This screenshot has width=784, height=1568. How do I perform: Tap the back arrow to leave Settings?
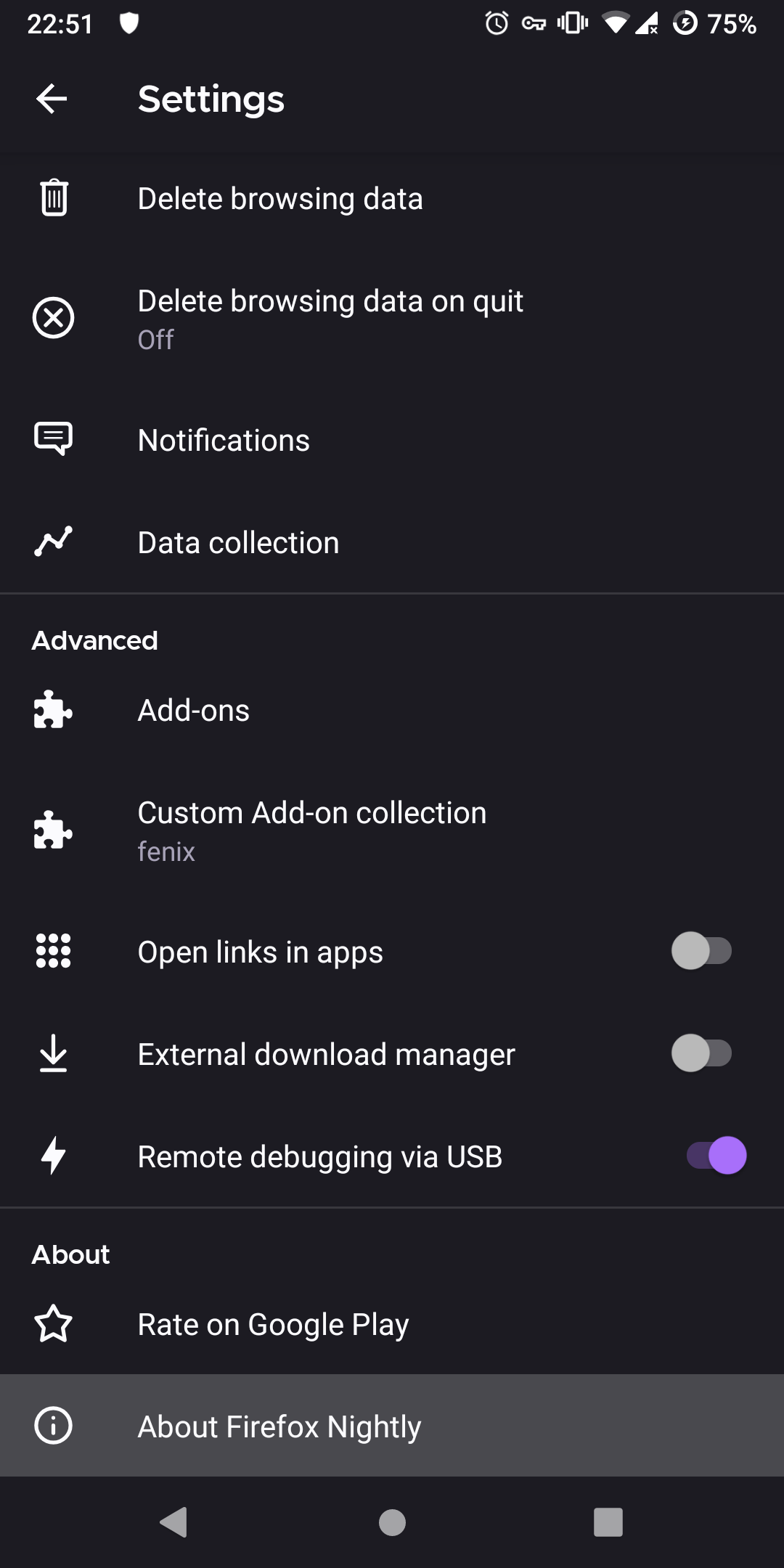tap(52, 99)
